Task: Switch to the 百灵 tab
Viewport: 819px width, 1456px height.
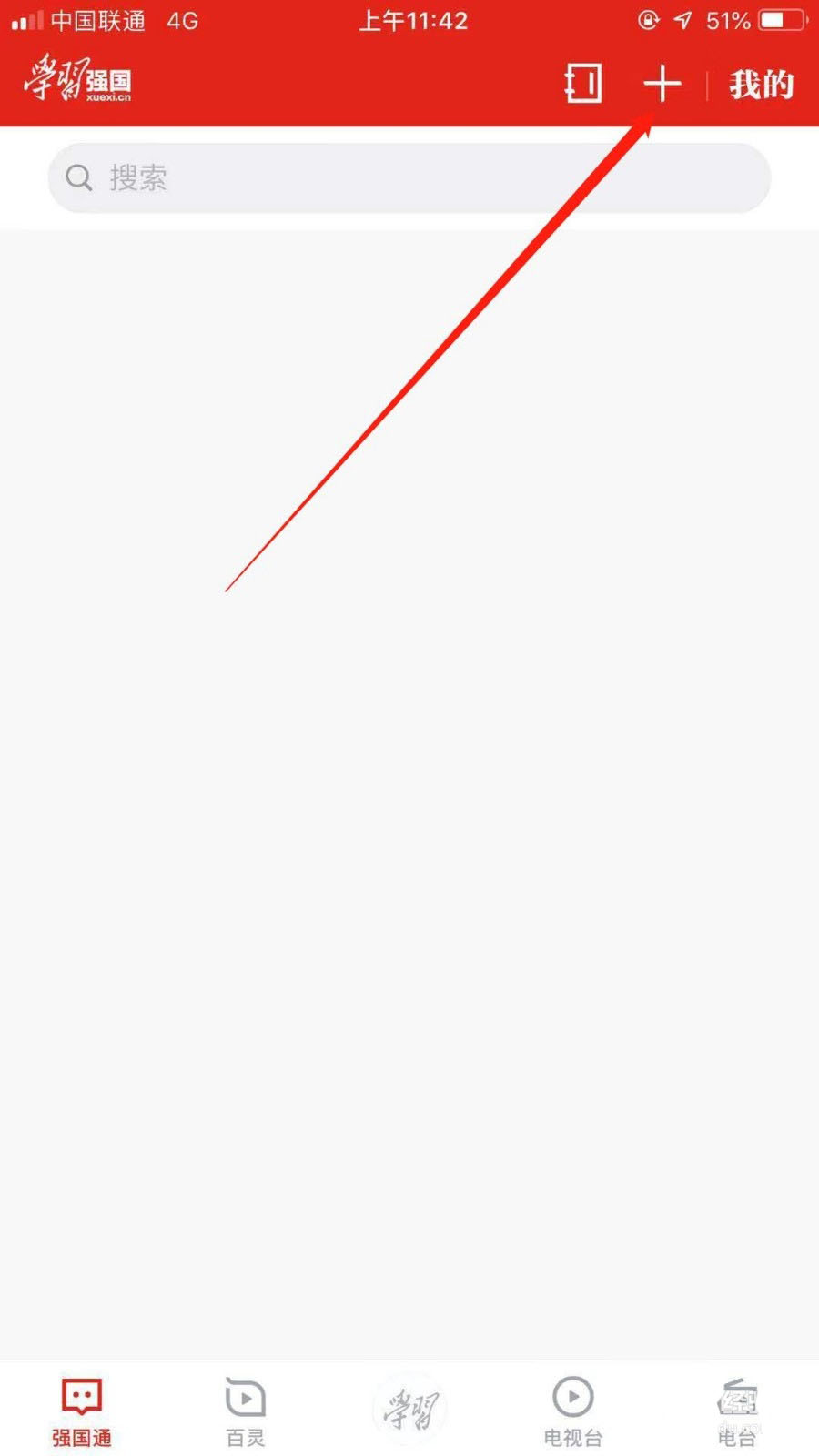Action: (246, 1410)
